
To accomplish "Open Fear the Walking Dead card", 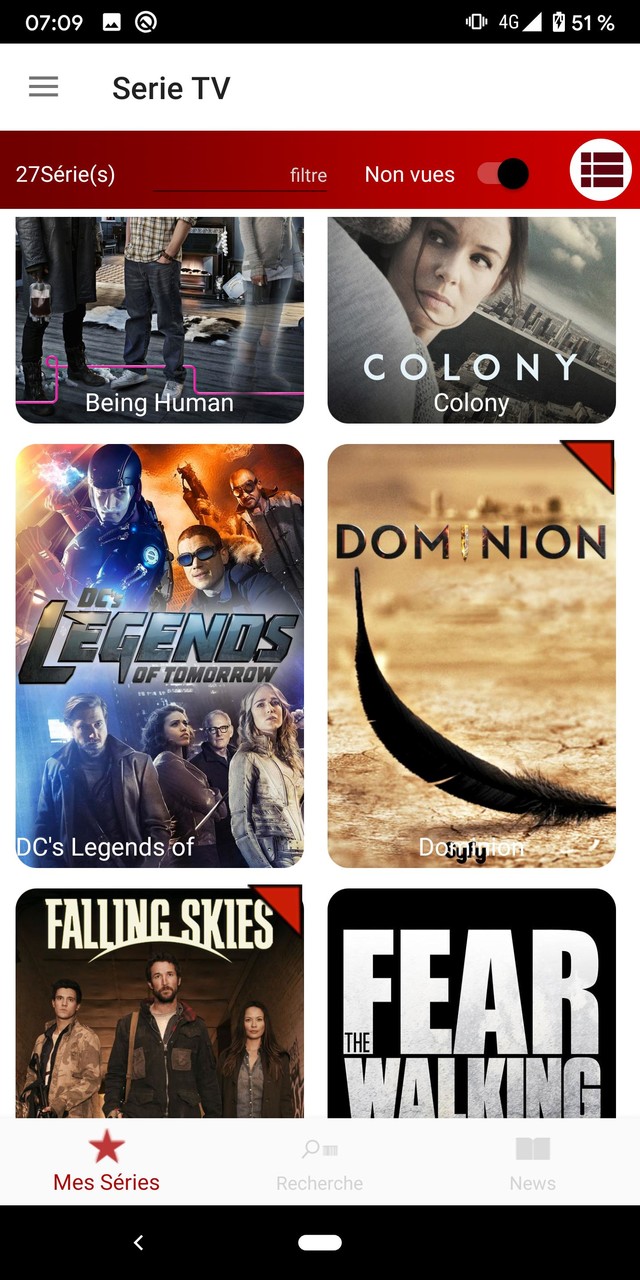I will 471,1000.
